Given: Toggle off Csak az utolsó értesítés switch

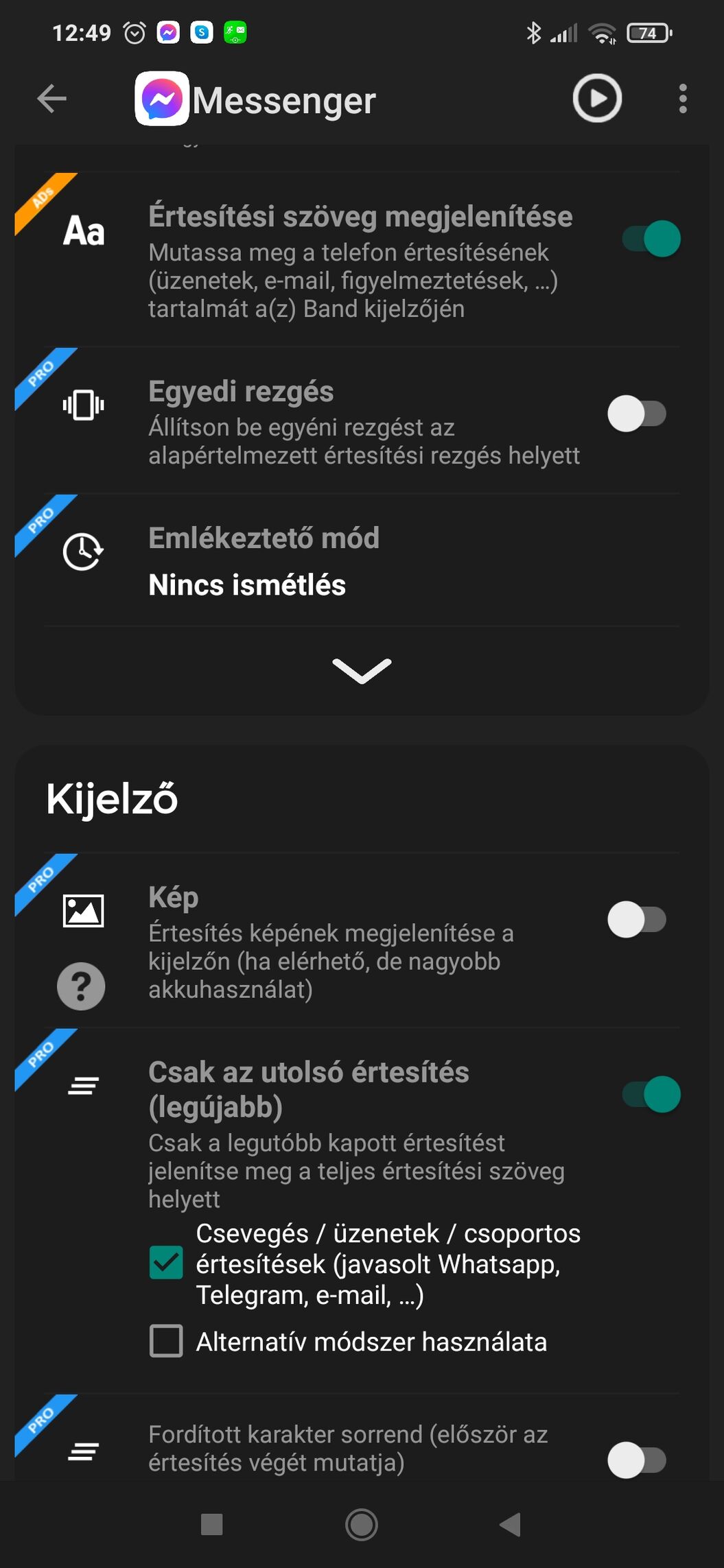Looking at the screenshot, I should pos(651,1094).
